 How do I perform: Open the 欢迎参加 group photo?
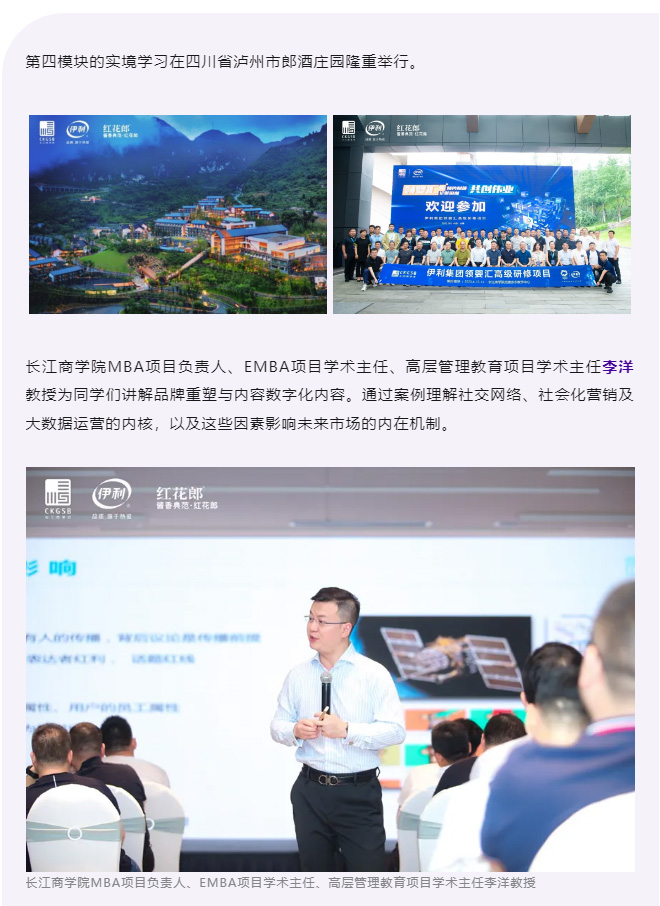tap(482, 214)
